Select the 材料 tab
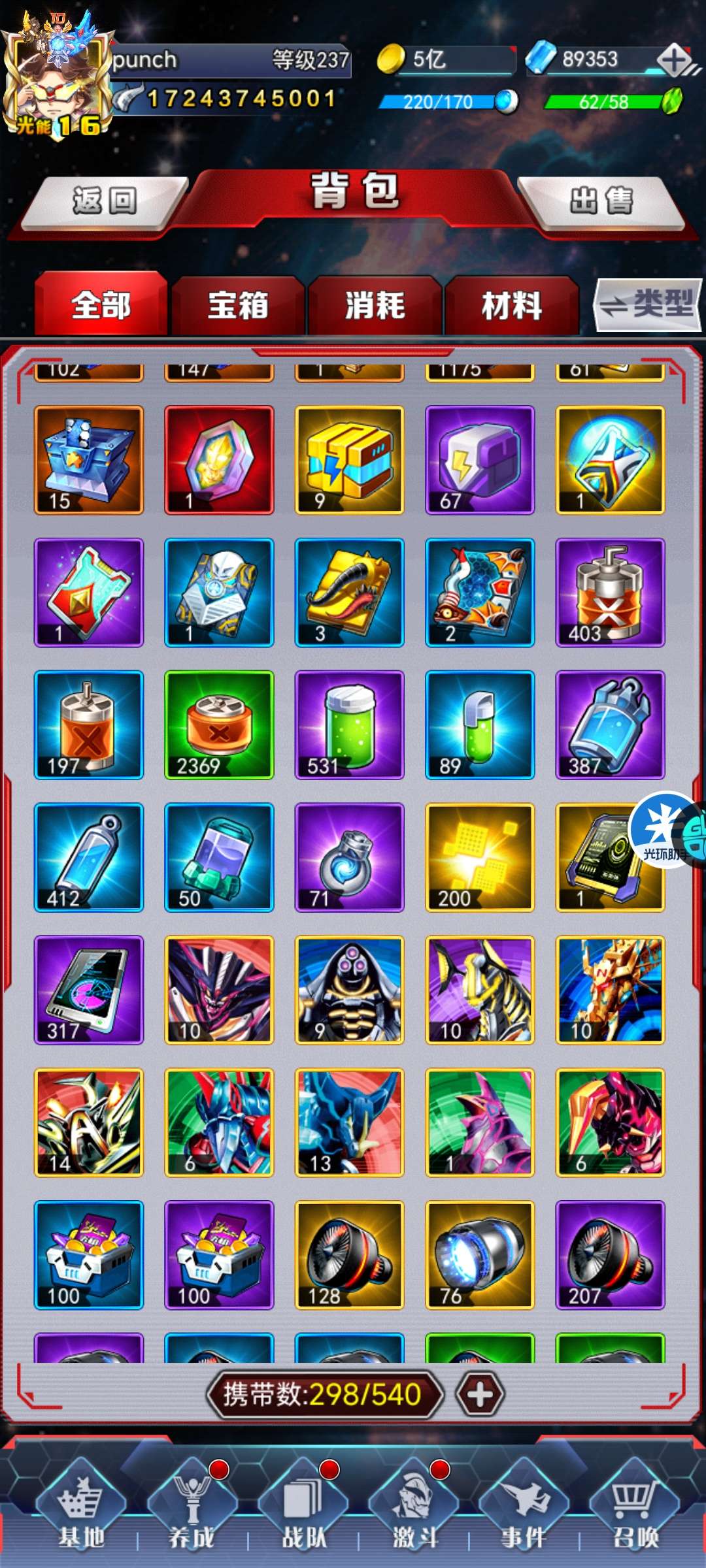The width and height of the screenshot is (706, 1568). pyautogui.click(x=512, y=305)
